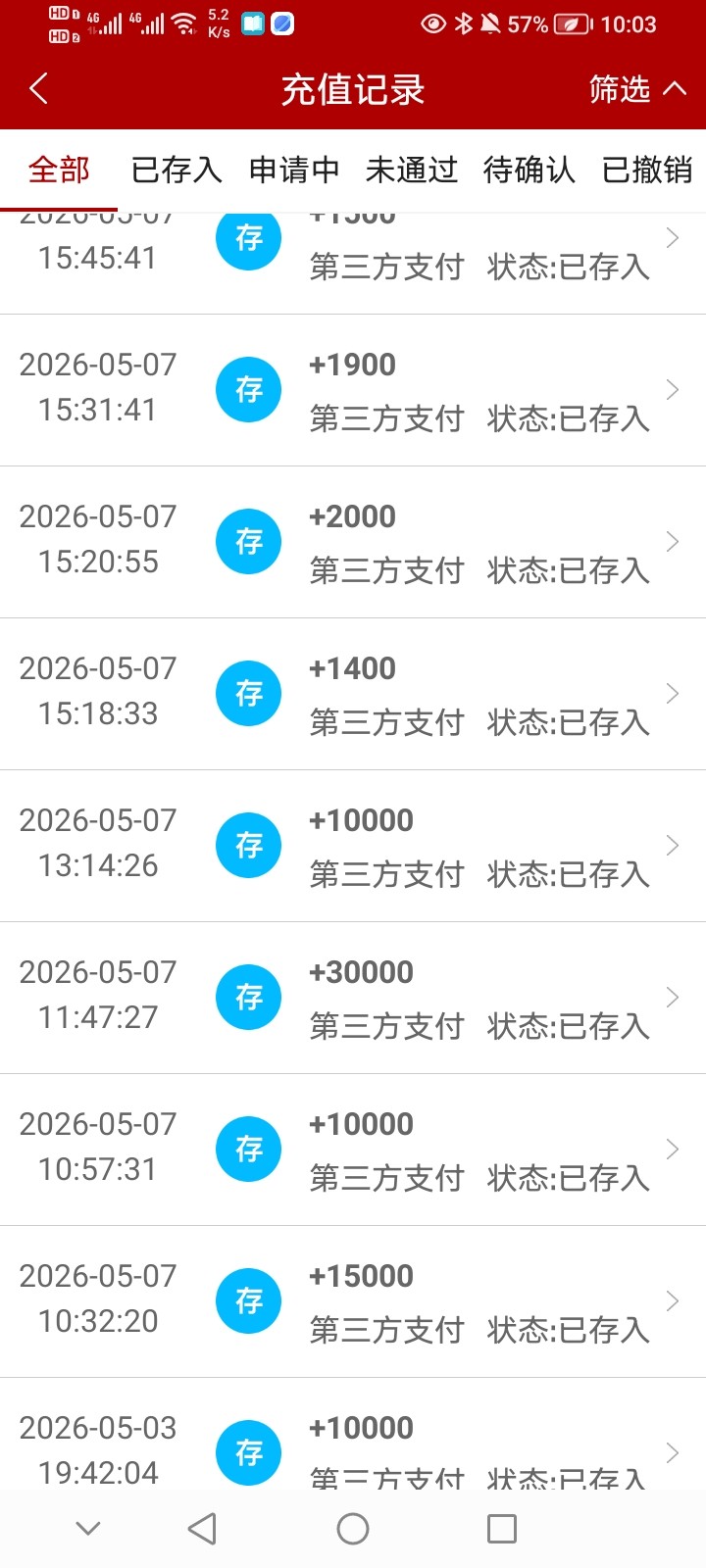Open the +15000 deposit record
The image size is (706, 1568).
(x=353, y=1301)
